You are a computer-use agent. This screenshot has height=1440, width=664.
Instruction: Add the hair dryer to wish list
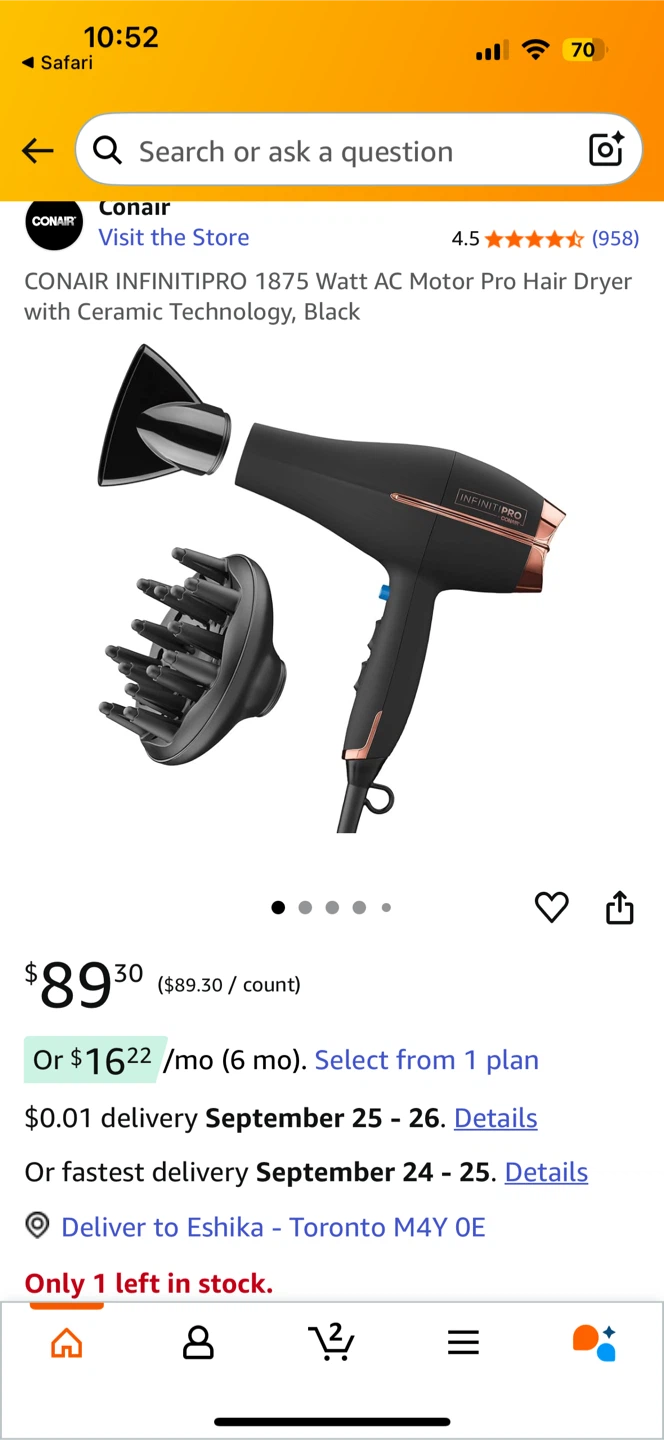coord(551,907)
